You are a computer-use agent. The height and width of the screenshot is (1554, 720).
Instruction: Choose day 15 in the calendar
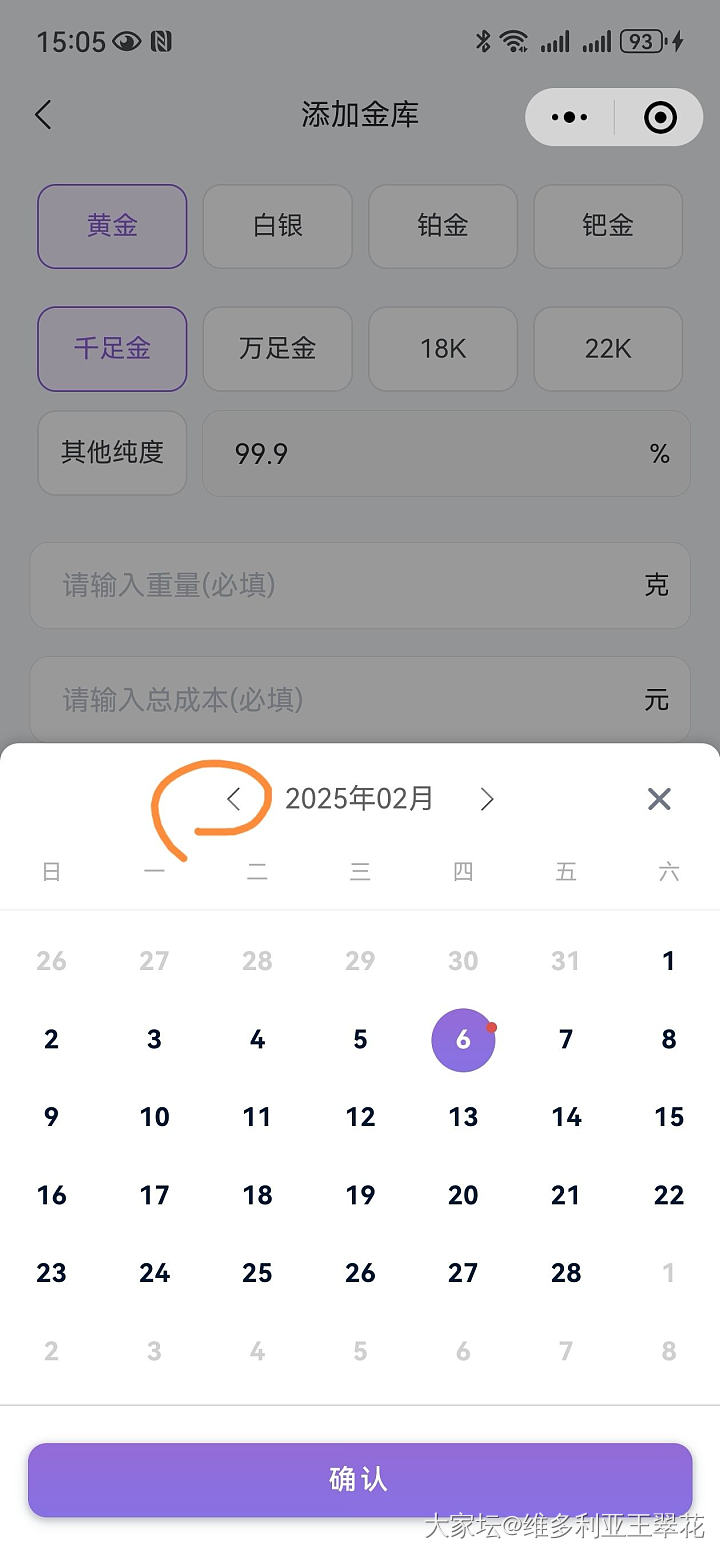(669, 1117)
